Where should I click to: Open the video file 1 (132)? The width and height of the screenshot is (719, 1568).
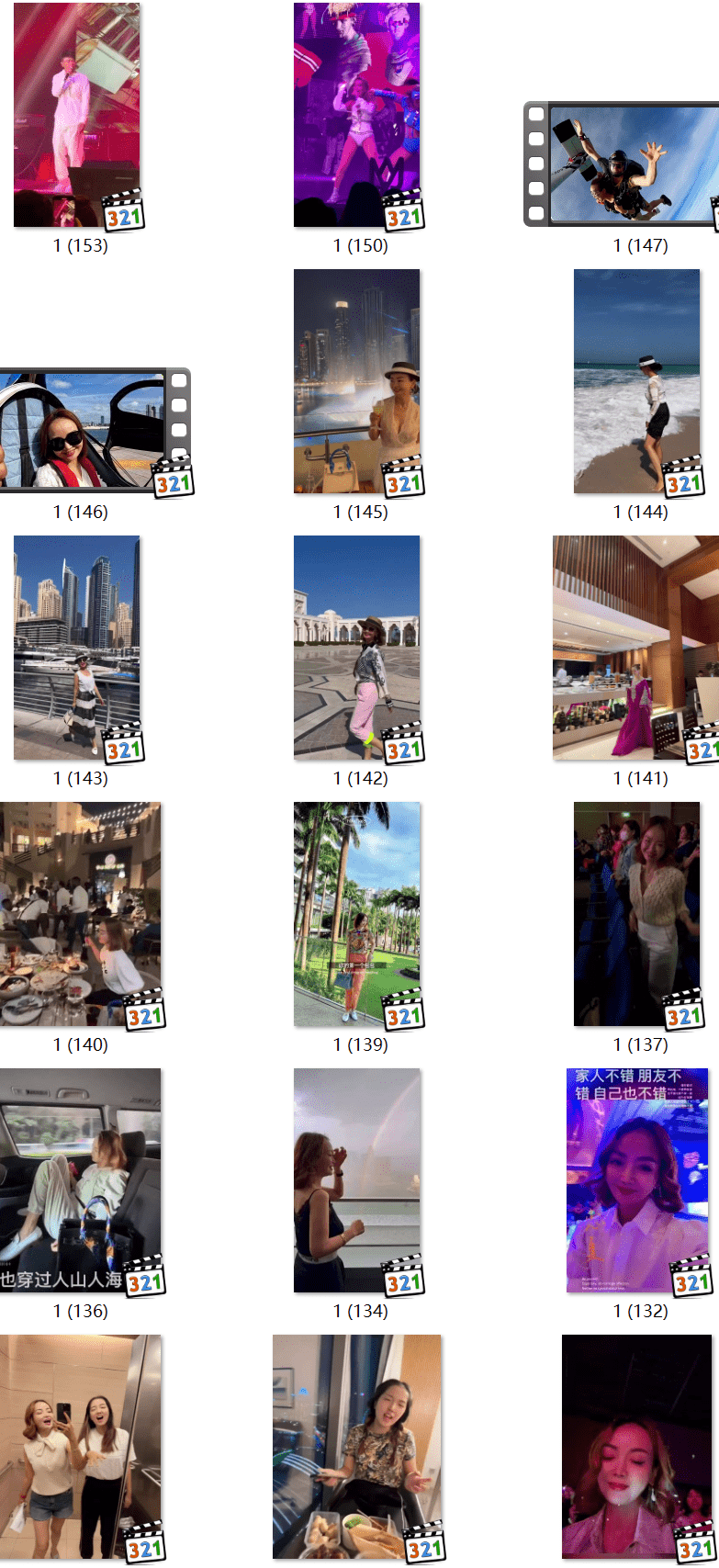637,1180
